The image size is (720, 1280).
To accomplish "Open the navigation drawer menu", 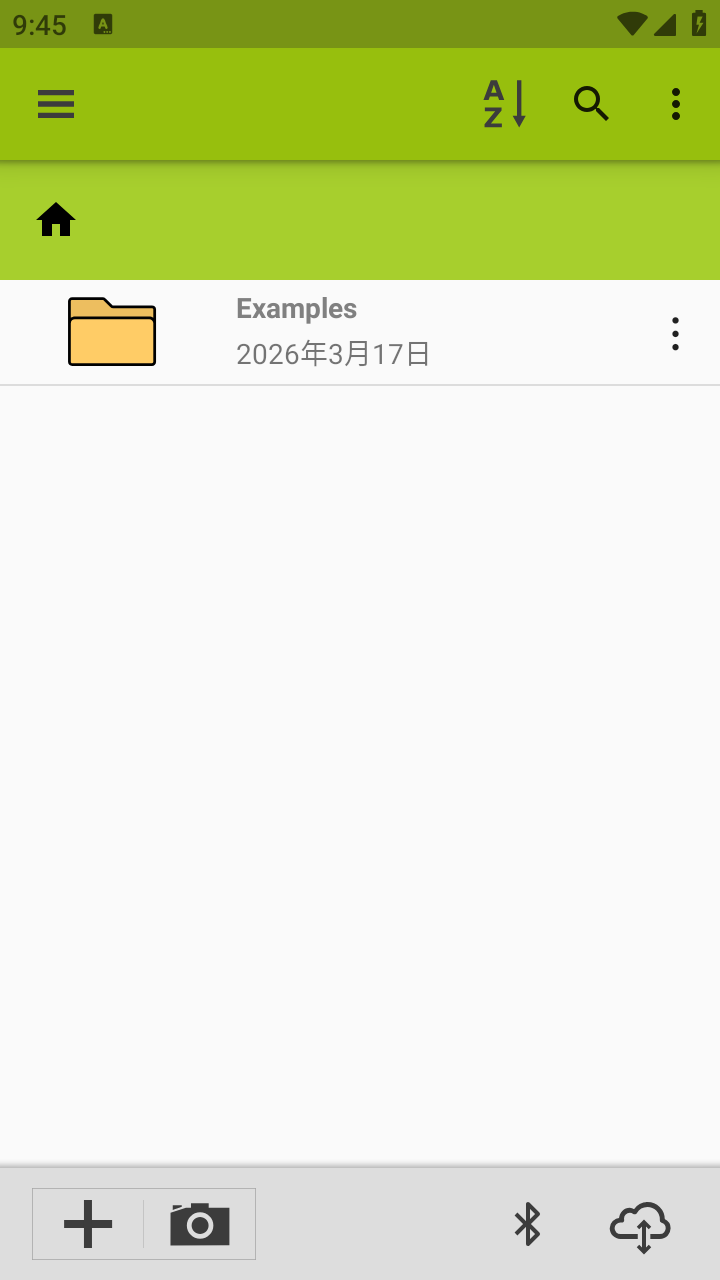I will (55, 104).
